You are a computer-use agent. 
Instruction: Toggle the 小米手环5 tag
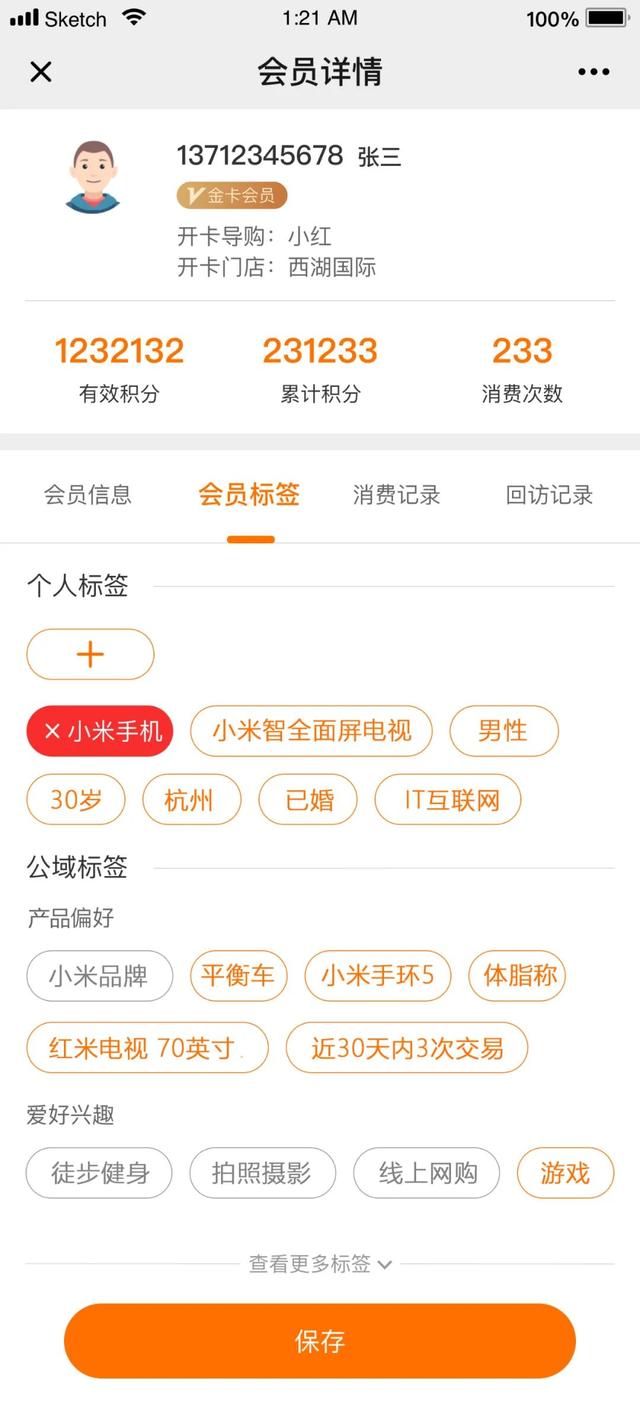(378, 975)
